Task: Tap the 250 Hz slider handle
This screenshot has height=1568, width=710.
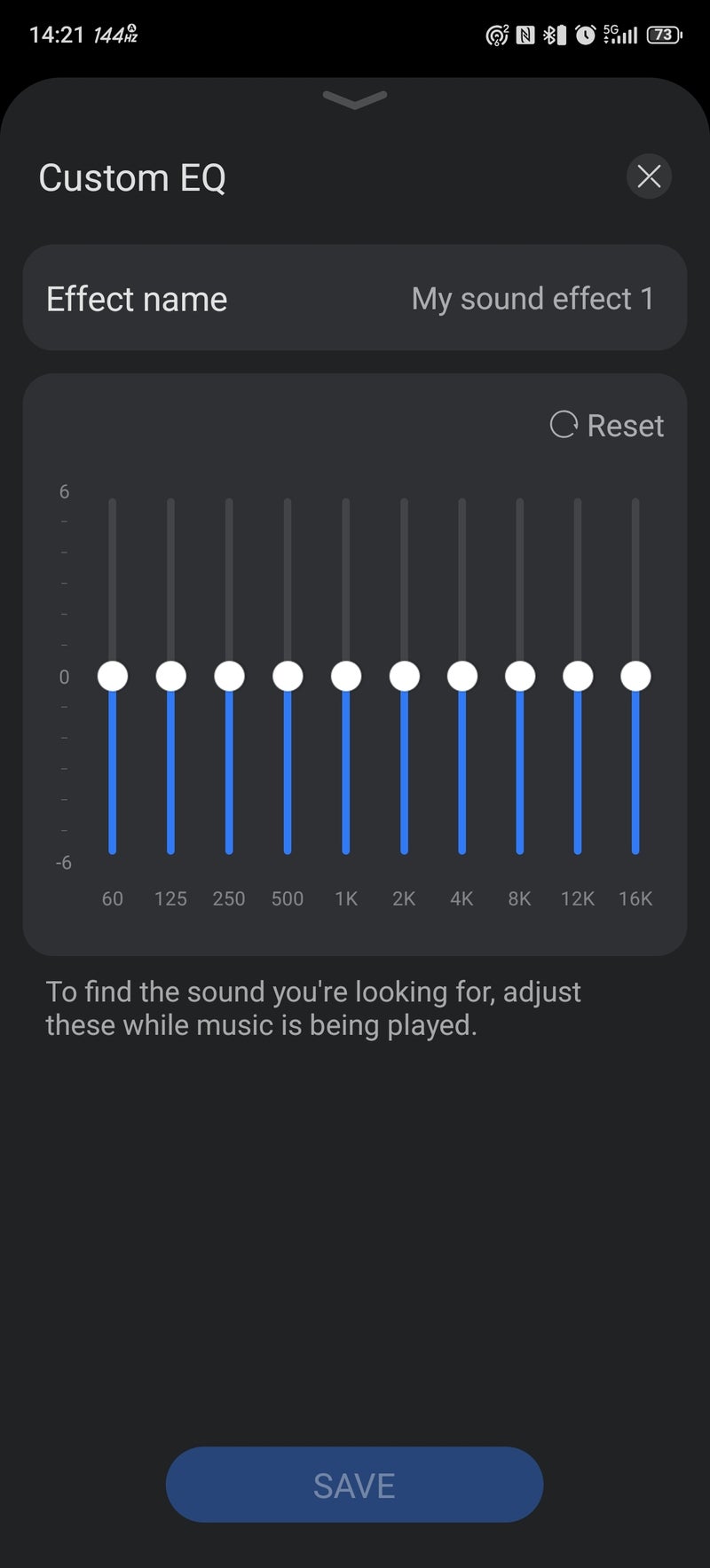Action: pos(229,677)
